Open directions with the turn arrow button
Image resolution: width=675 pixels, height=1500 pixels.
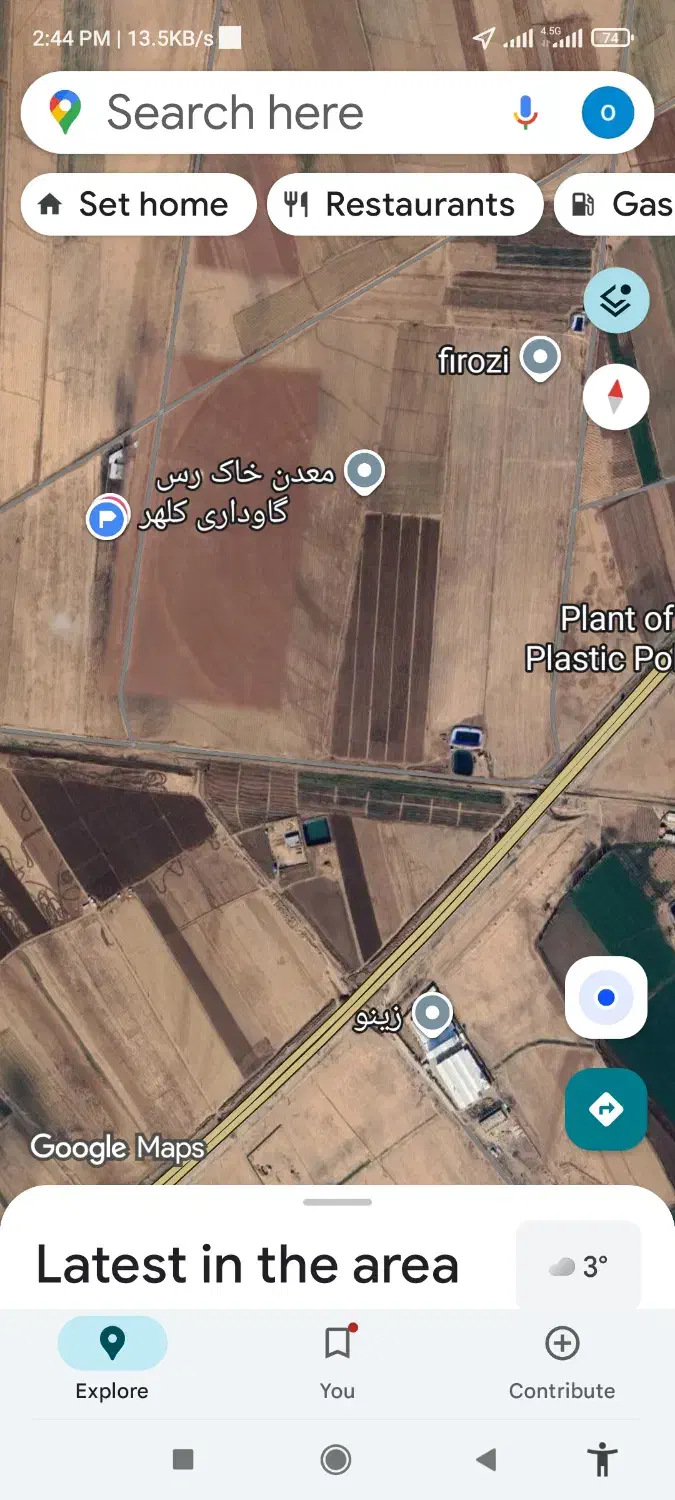click(x=606, y=1108)
